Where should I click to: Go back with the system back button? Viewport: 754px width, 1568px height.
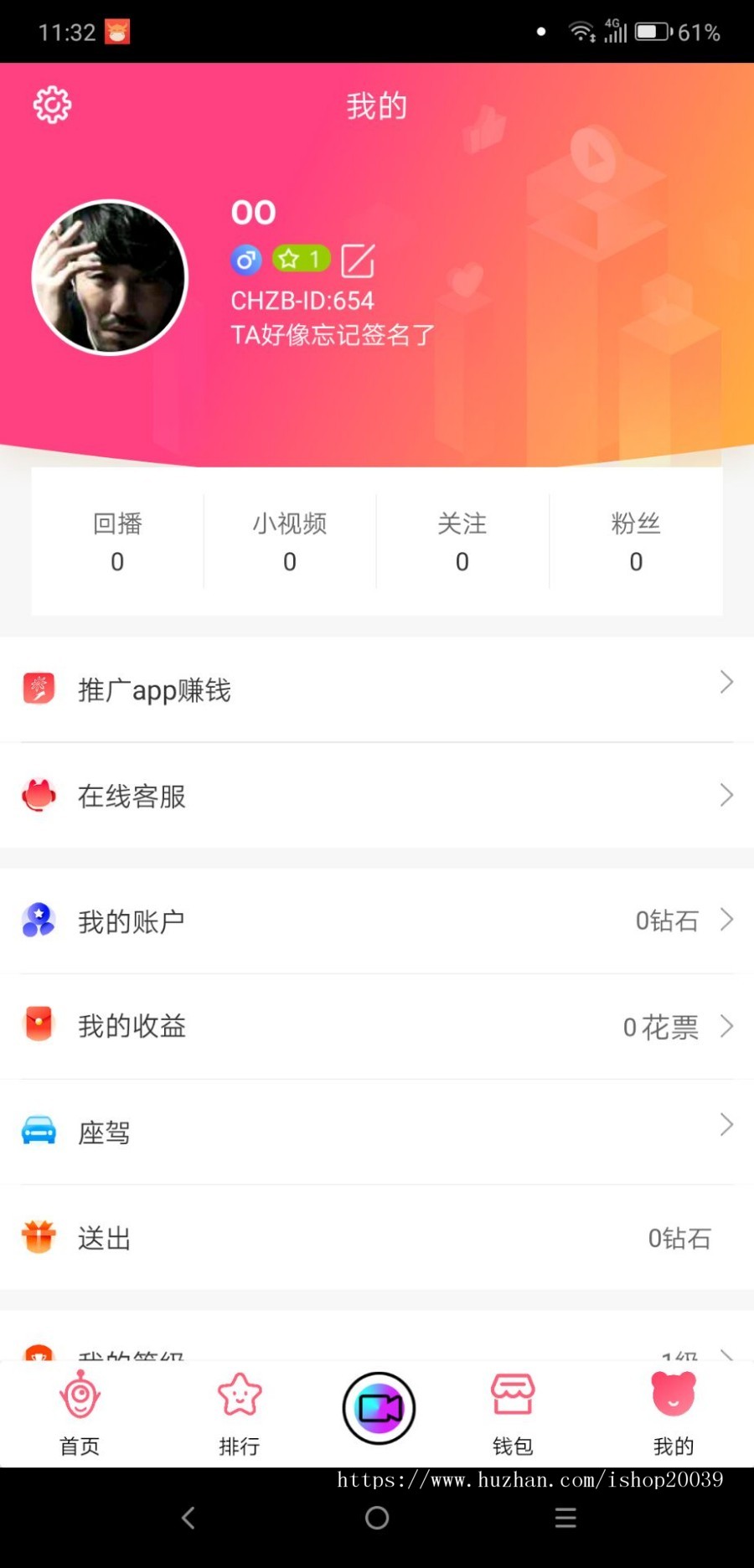[188, 1518]
